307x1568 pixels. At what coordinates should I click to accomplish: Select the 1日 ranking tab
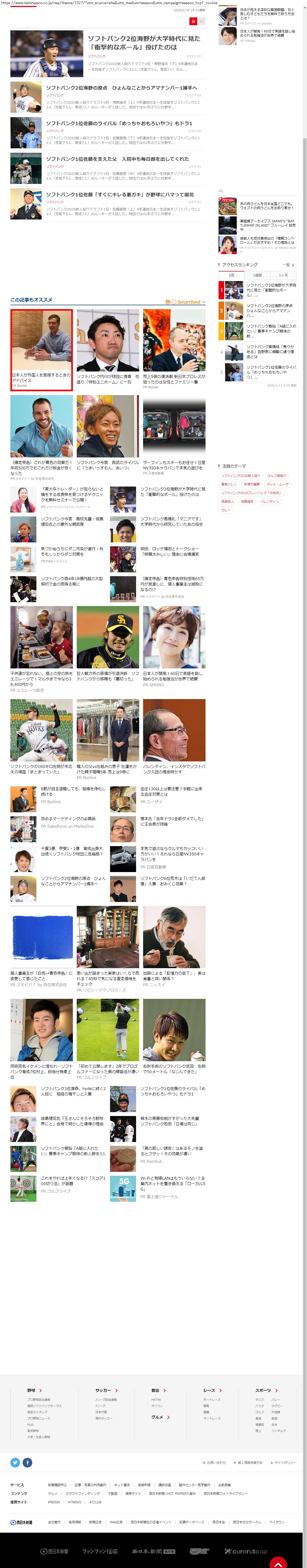(232, 275)
